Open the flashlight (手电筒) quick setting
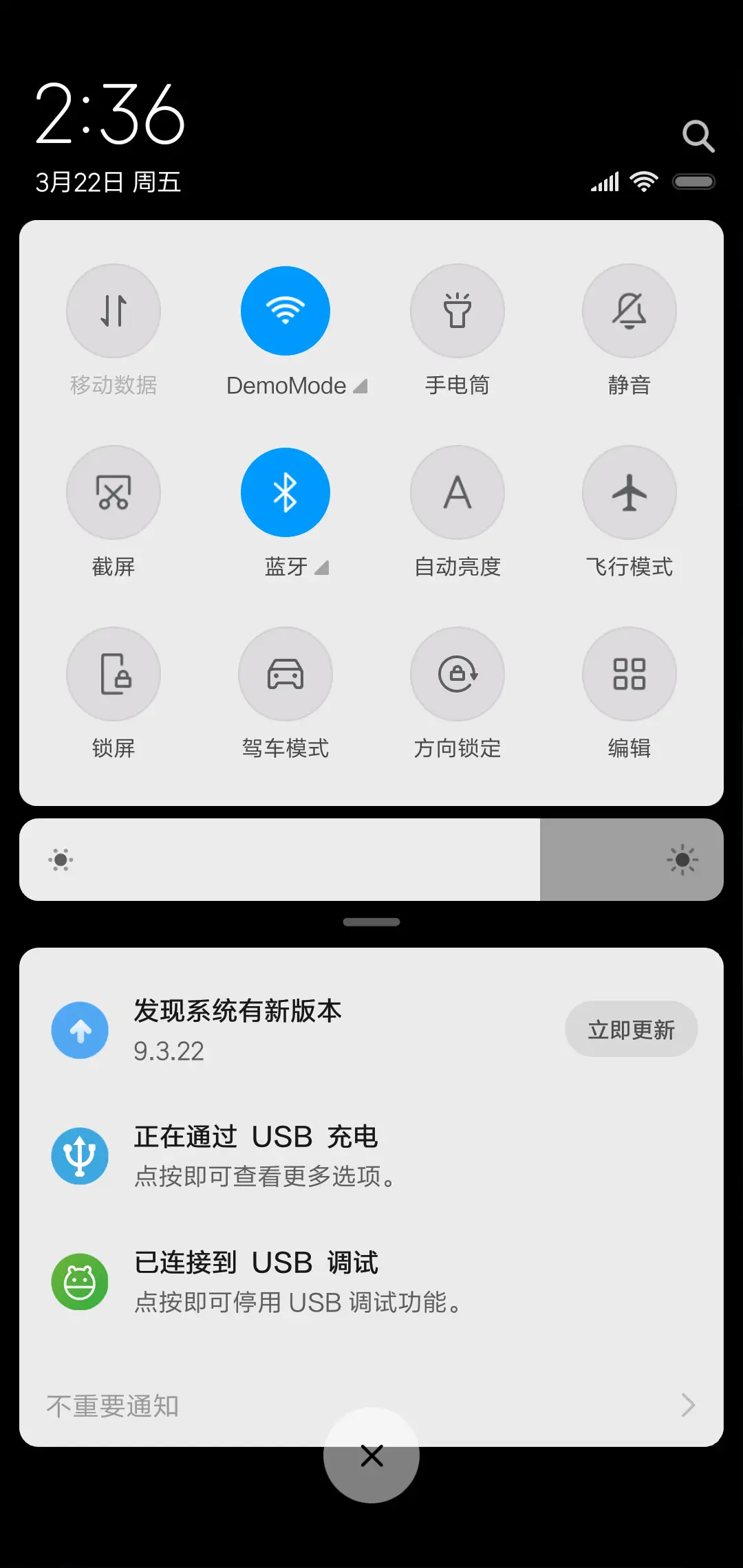 tap(457, 311)
